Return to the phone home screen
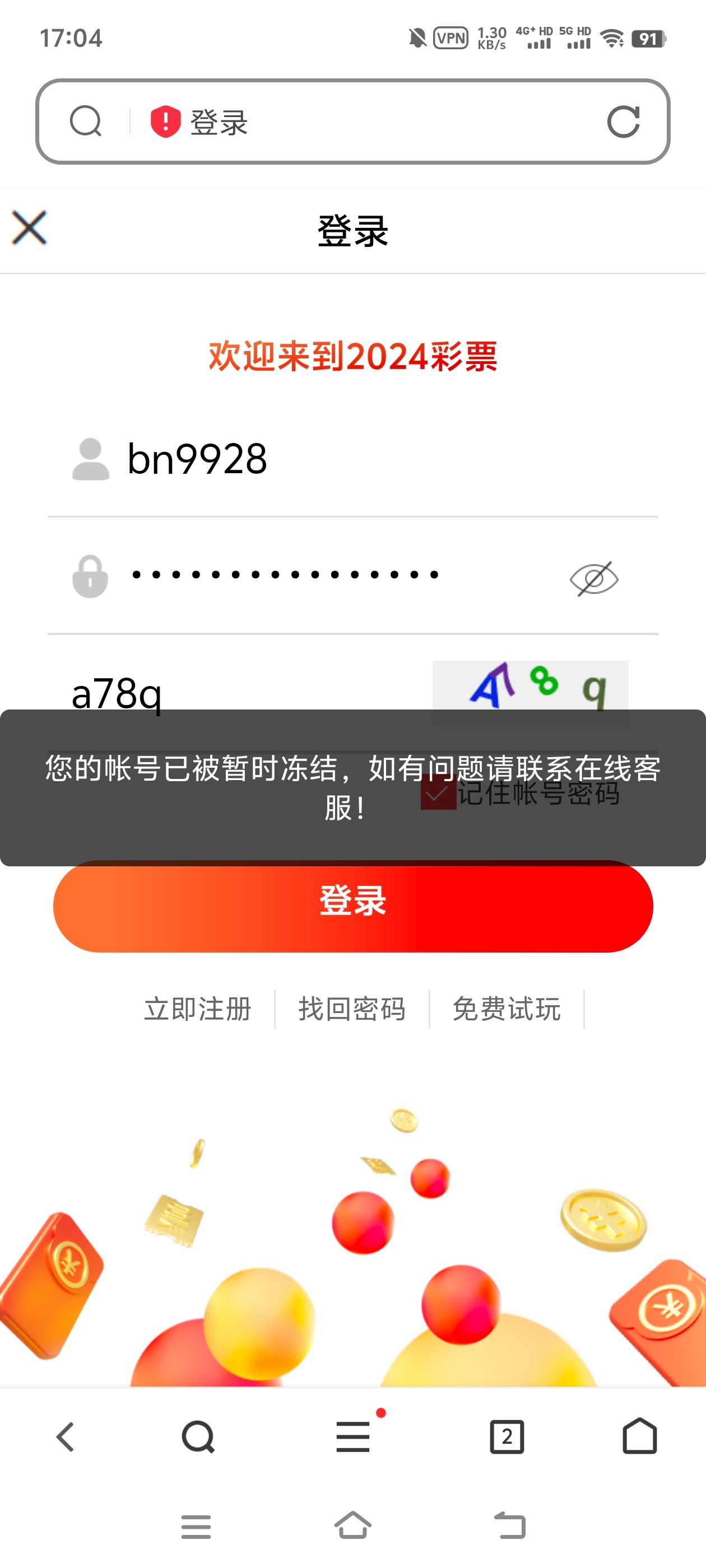 coord(354,1525)
